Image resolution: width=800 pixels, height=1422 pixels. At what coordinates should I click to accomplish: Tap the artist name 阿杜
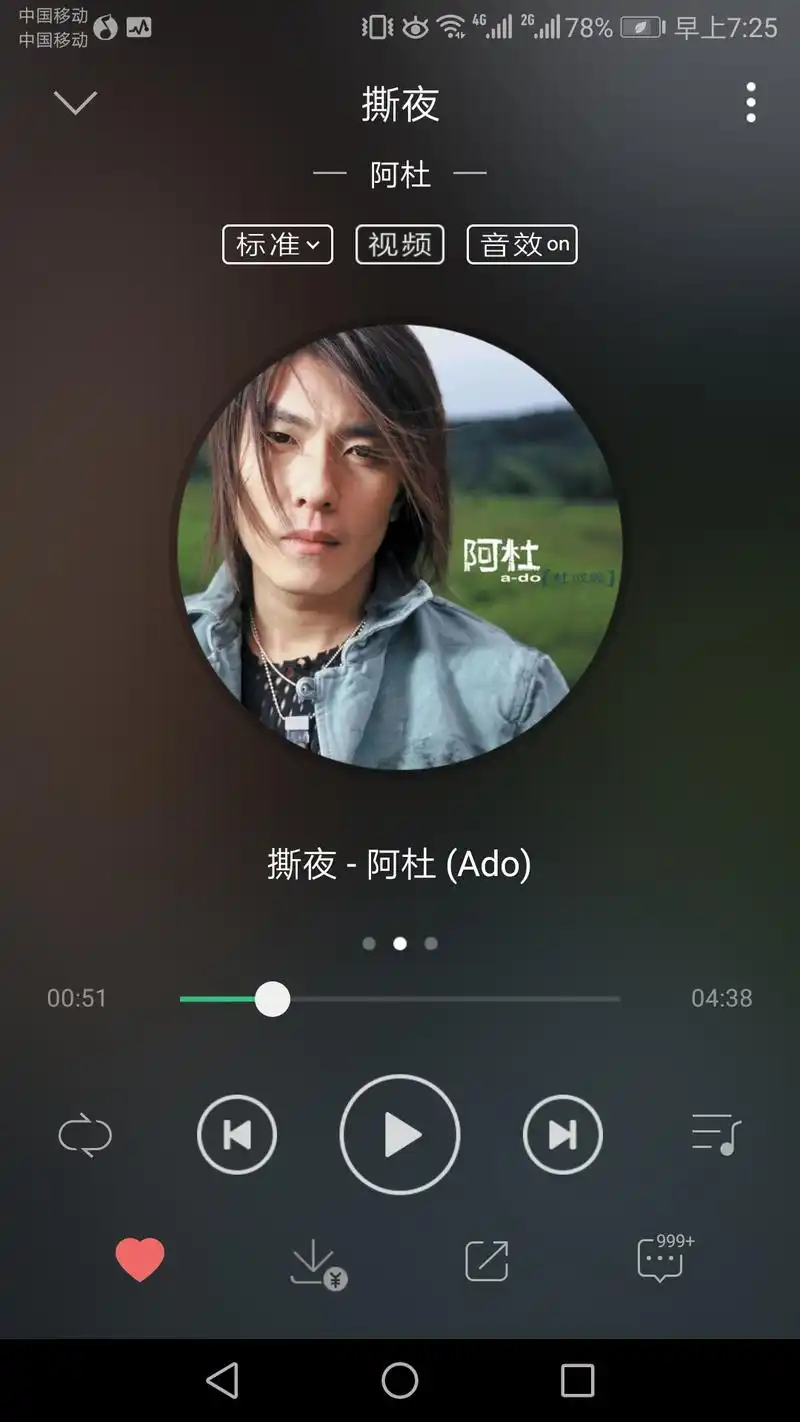pos(400,173)
